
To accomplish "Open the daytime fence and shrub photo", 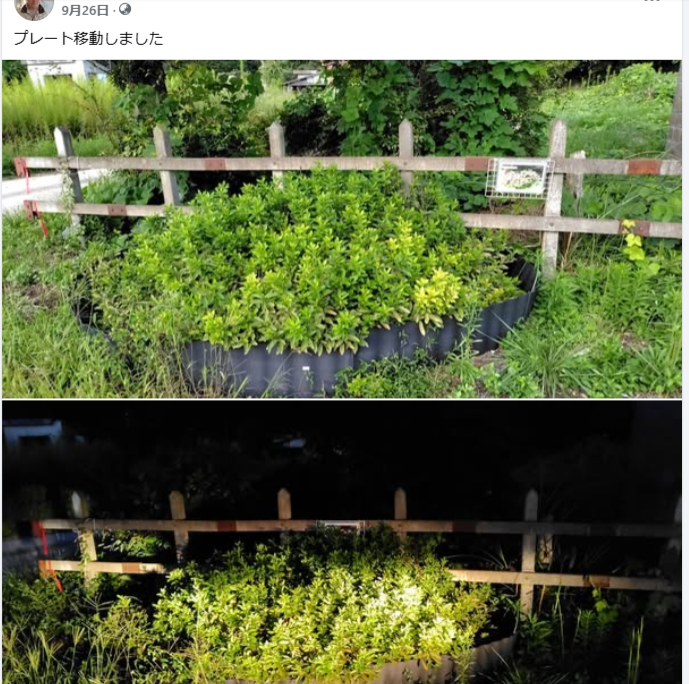I will click(x=342, y=229).
